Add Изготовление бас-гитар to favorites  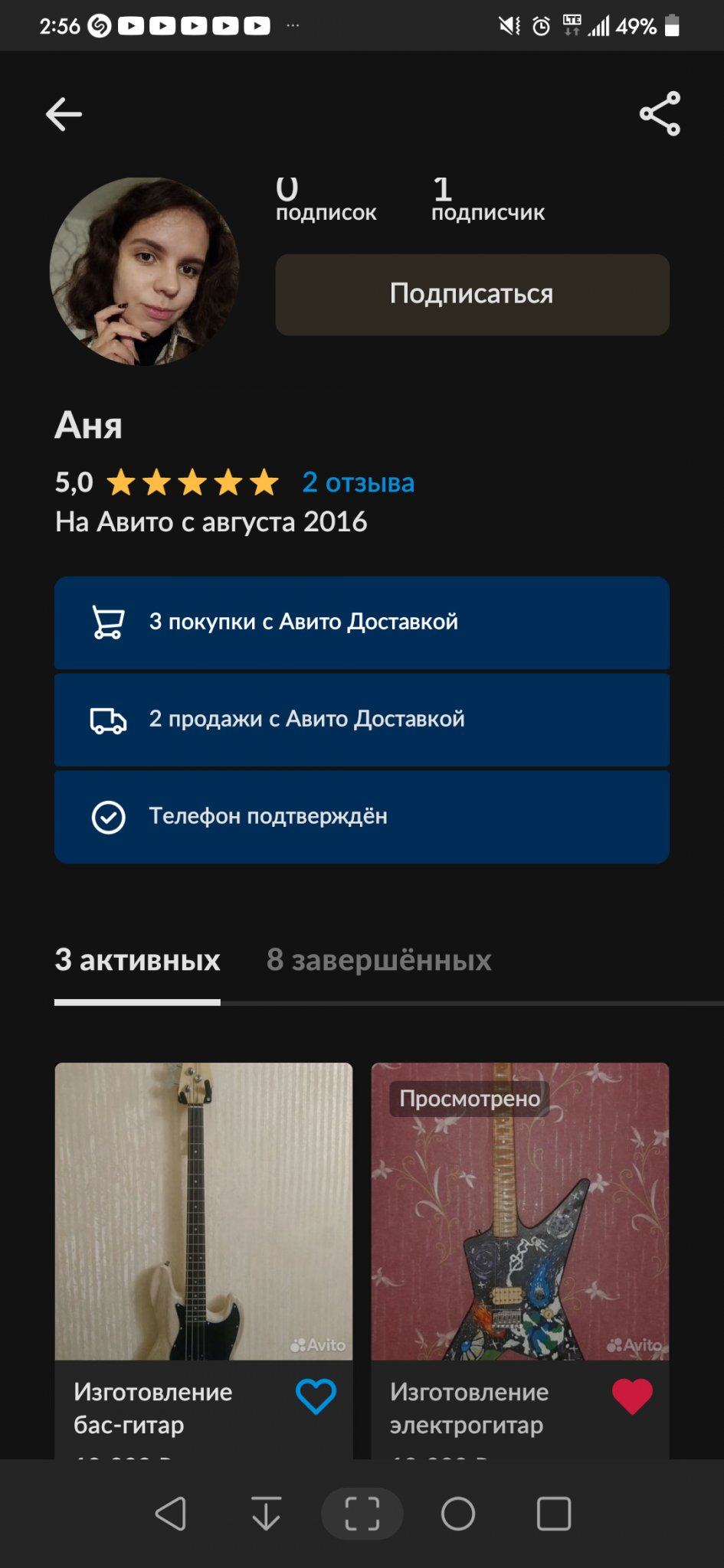point(316,1396)
